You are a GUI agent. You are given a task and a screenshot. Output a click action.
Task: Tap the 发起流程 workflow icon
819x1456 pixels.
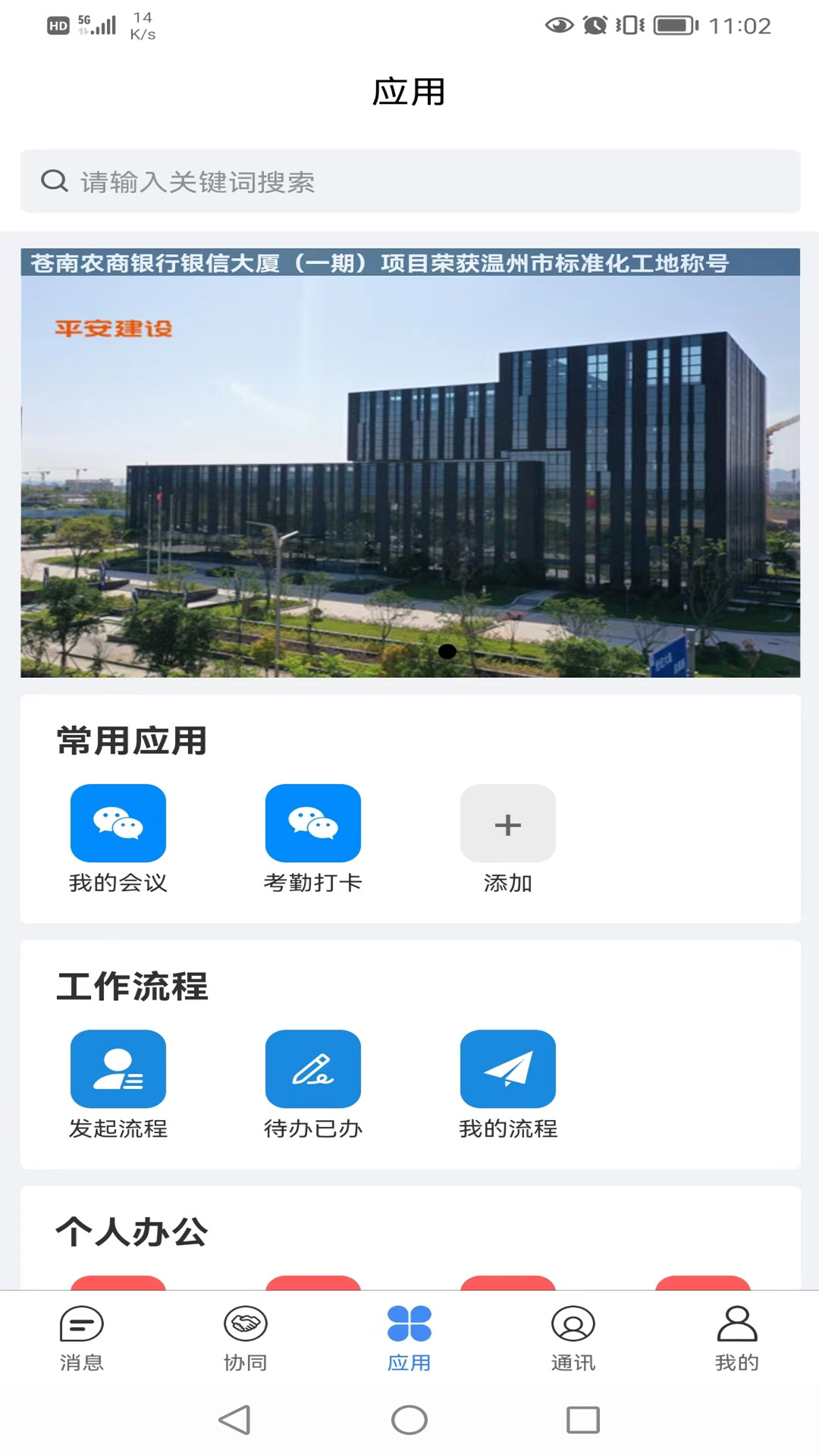pyautogui.click(x=118, y=1068)
